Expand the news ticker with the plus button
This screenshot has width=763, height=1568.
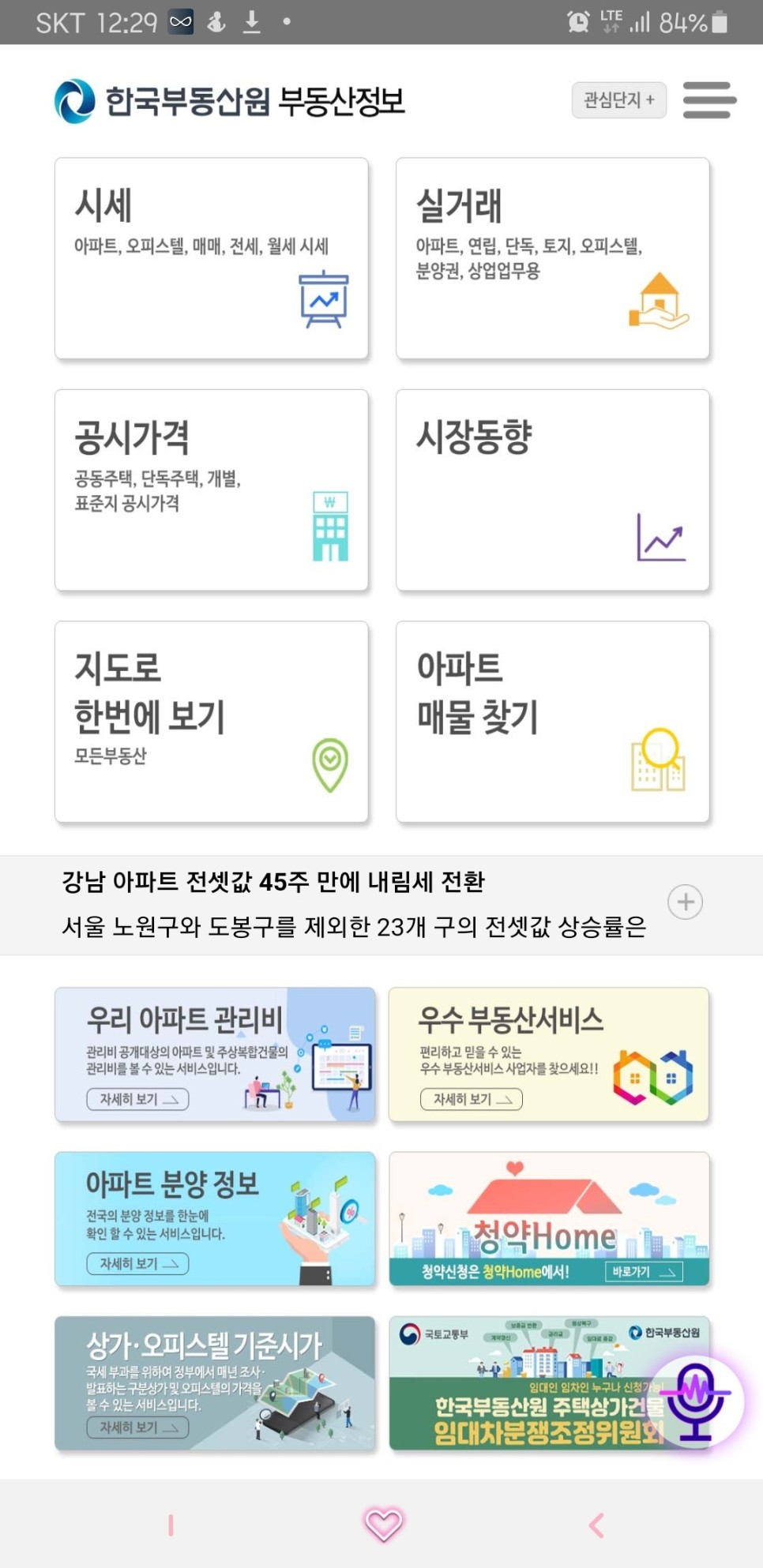(x=686, y=901)
